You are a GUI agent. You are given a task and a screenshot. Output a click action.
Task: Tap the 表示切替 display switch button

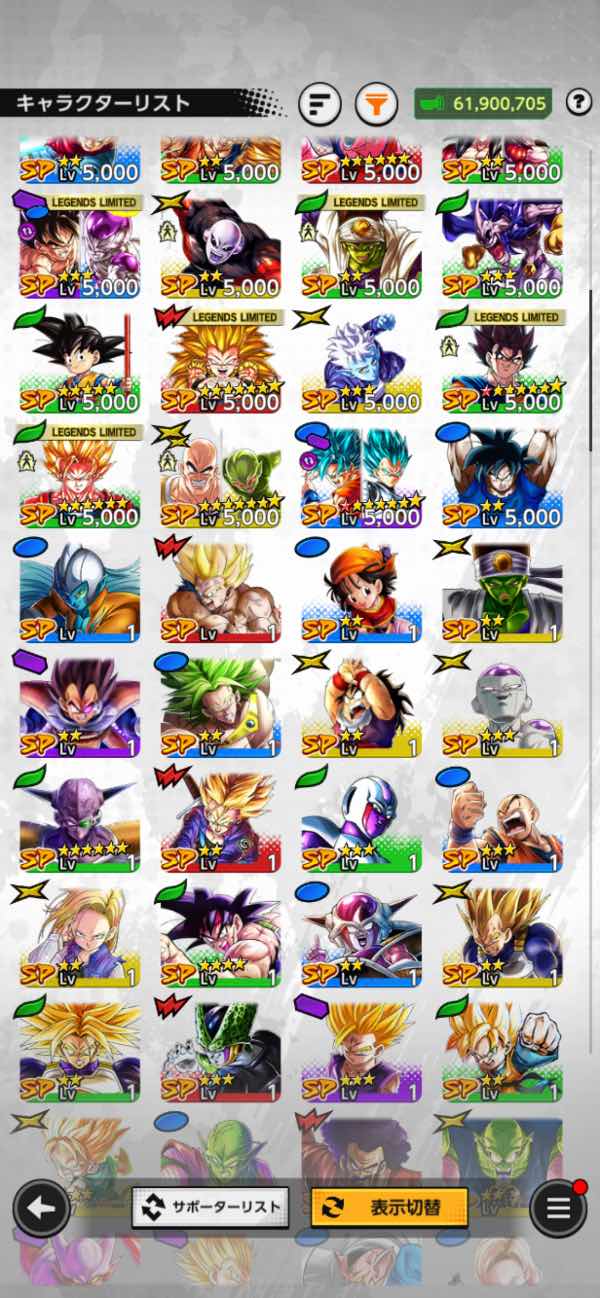(389, 1207)
